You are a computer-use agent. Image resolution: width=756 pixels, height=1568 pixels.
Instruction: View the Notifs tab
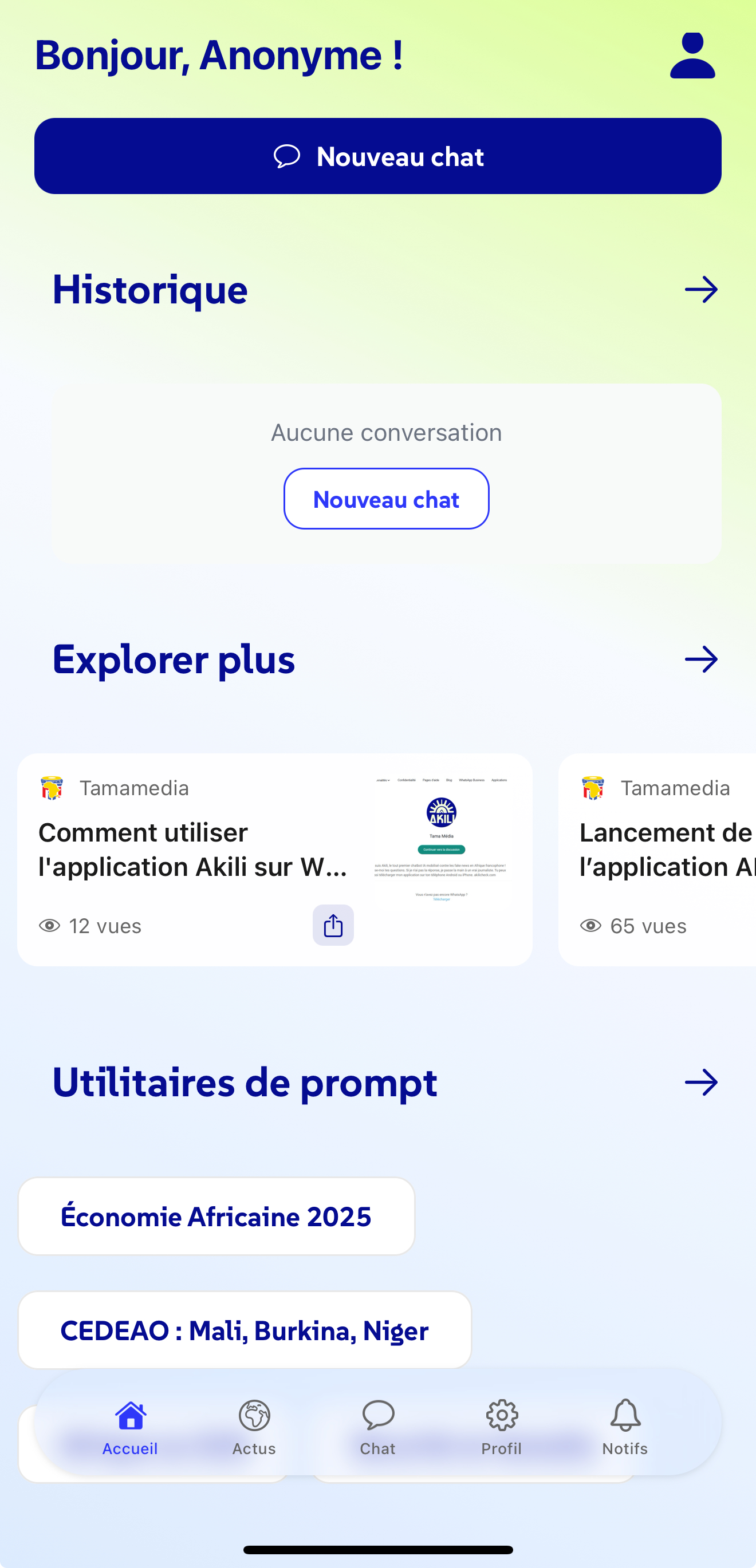click(x=625, y=1427)
